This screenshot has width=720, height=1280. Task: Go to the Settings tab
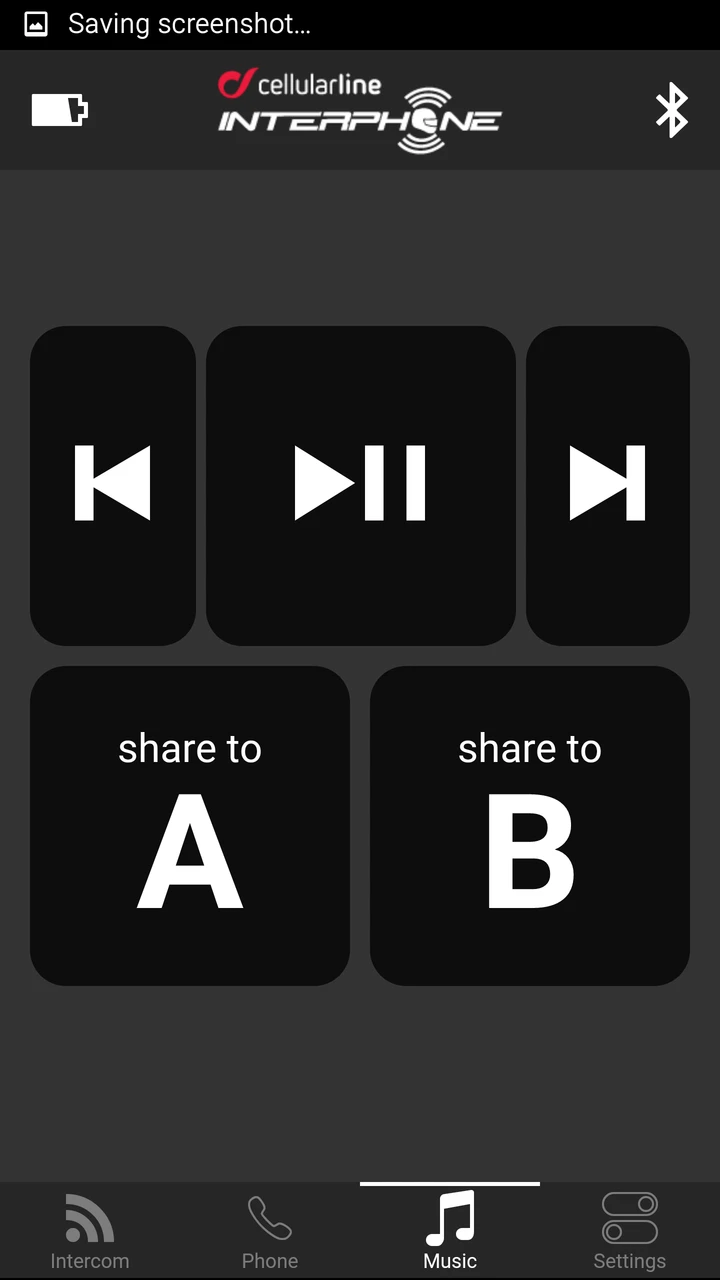click(x=630, y=1231)
